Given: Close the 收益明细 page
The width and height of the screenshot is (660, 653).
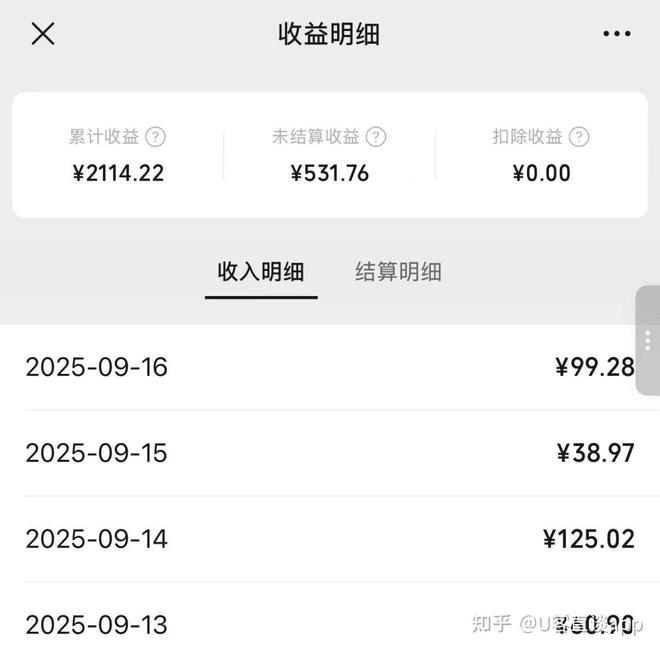Looking at the screenshot, I should [x=42, y=34].
